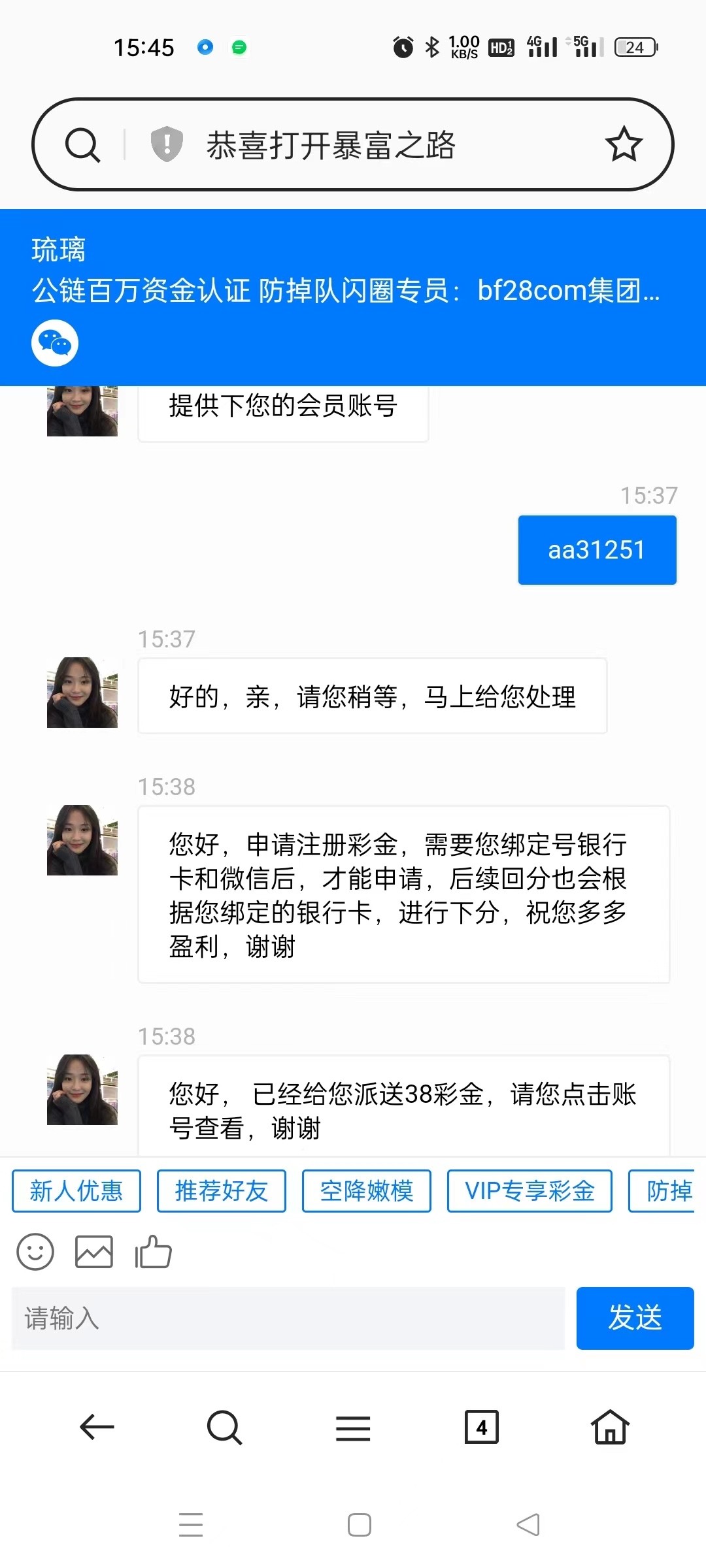This screenshot has height=1568, width=706.
Task: Choose the 推荐好友 chip
Action: (x=222, y=1191)
